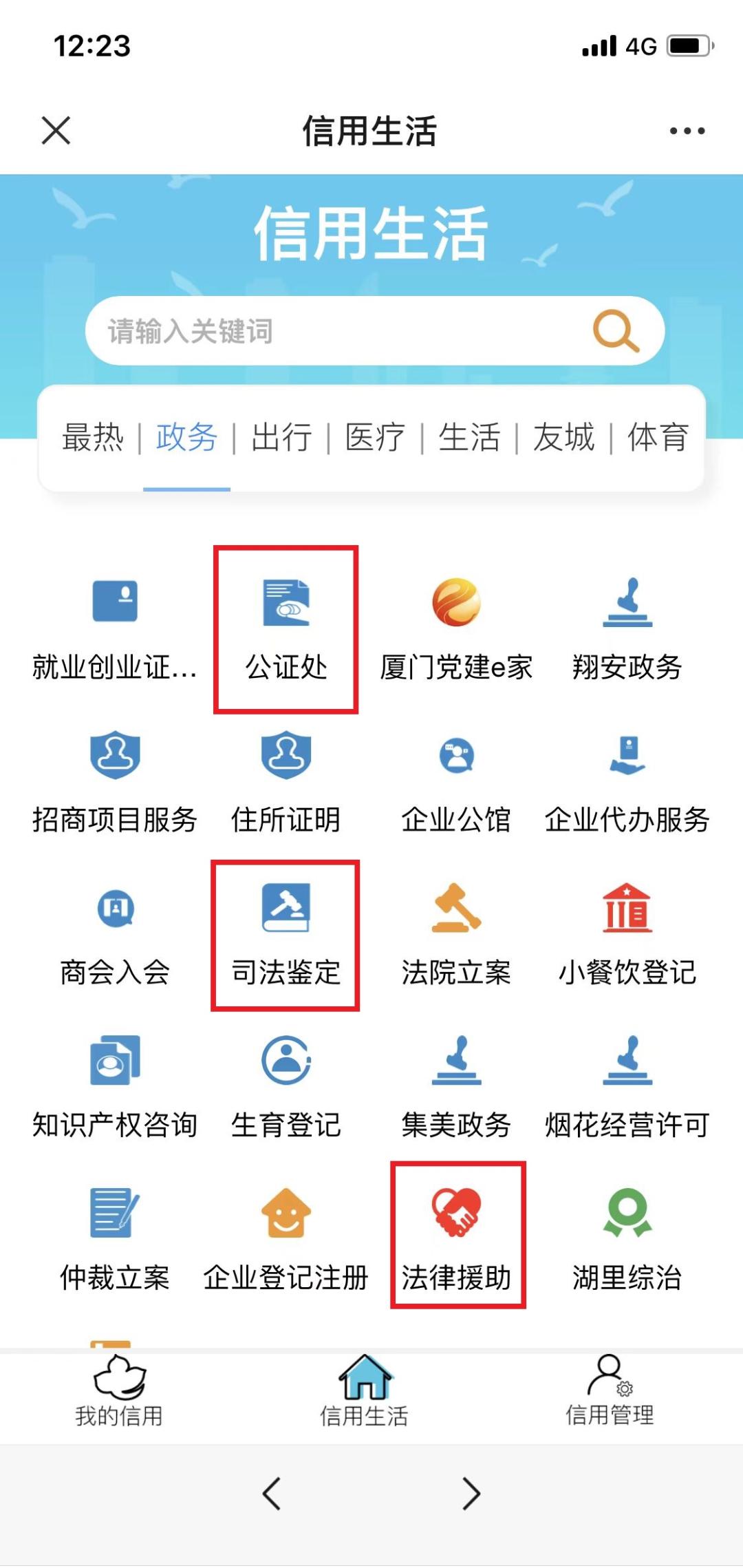Open the 法律援助 service
743x1568 pixels.
coord(457,1236)
